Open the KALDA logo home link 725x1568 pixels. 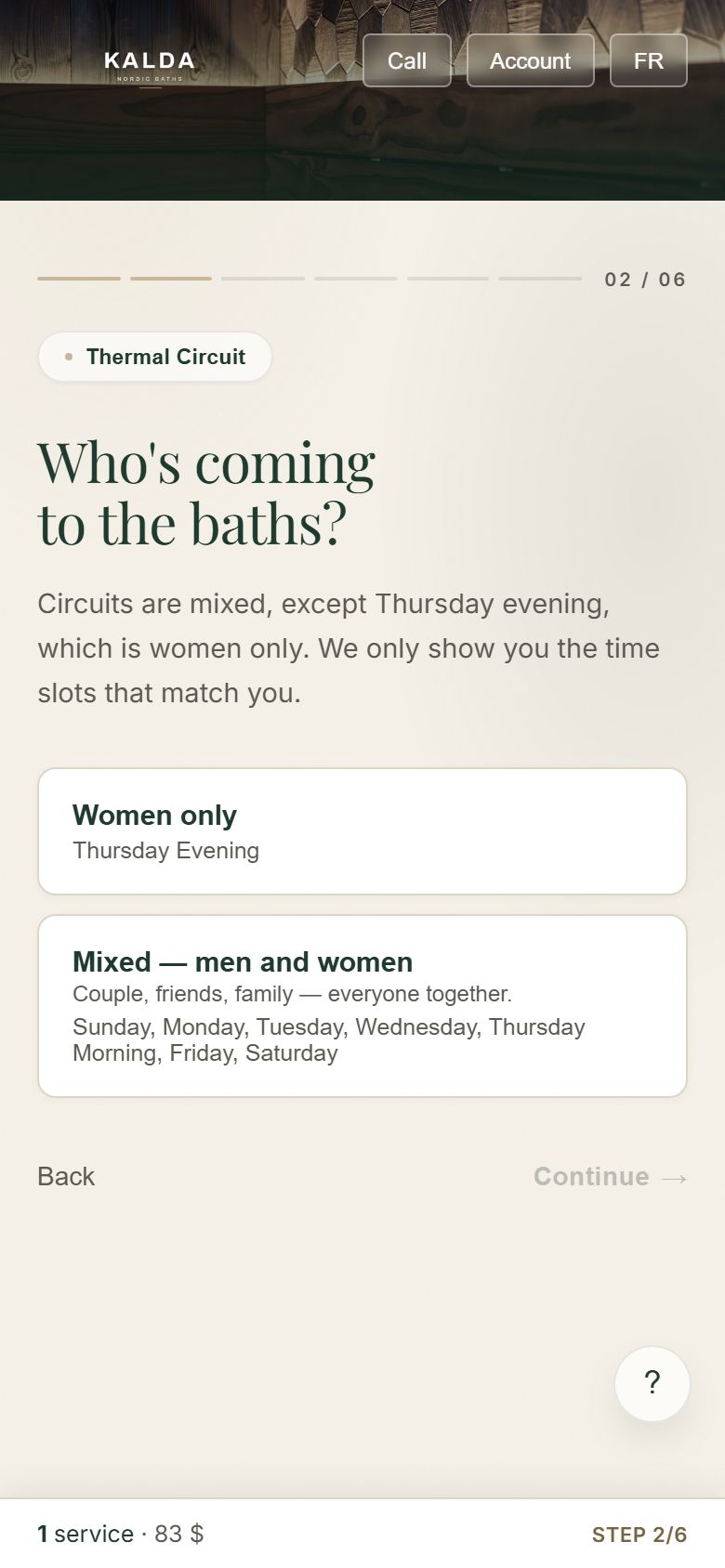click(x=150, y=65)
